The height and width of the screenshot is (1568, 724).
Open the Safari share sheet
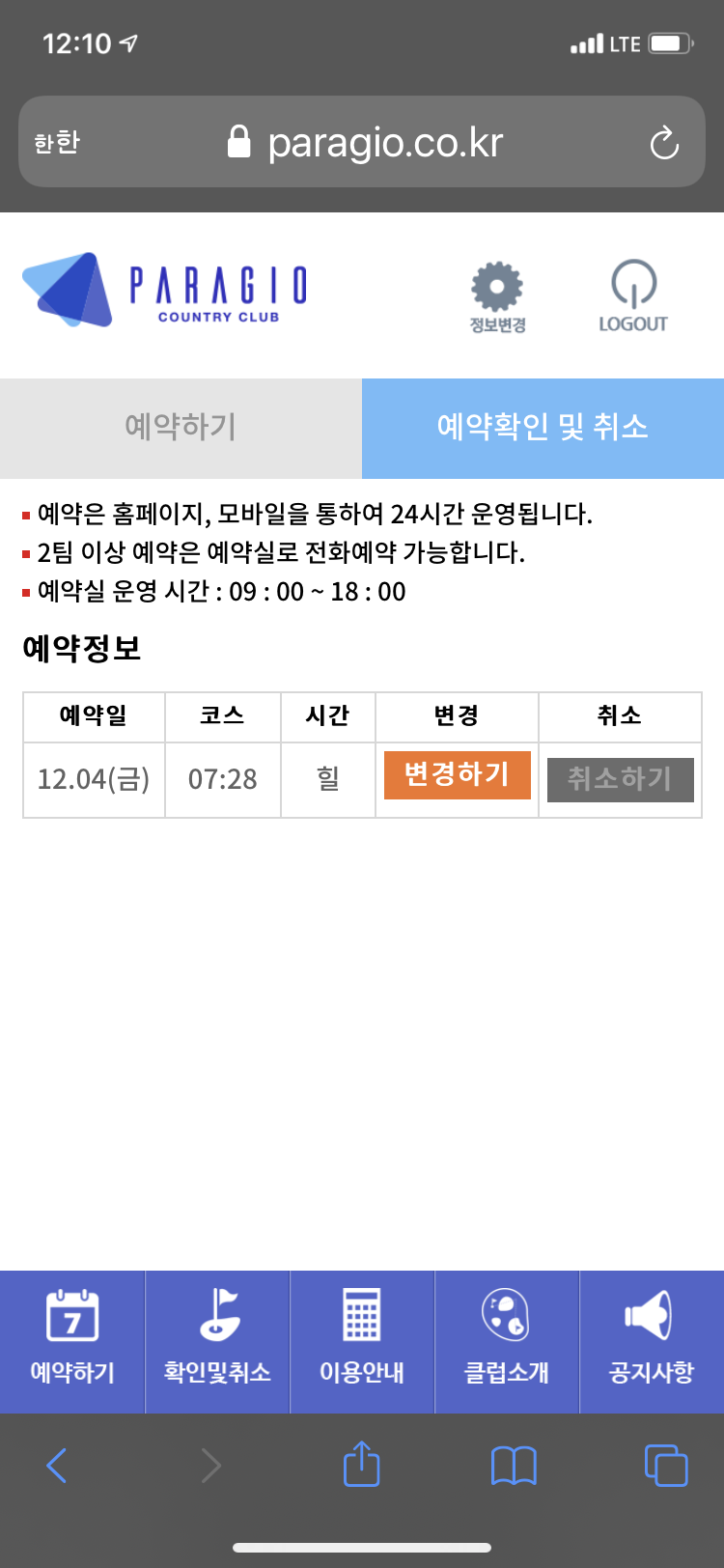pos(362,1464)
